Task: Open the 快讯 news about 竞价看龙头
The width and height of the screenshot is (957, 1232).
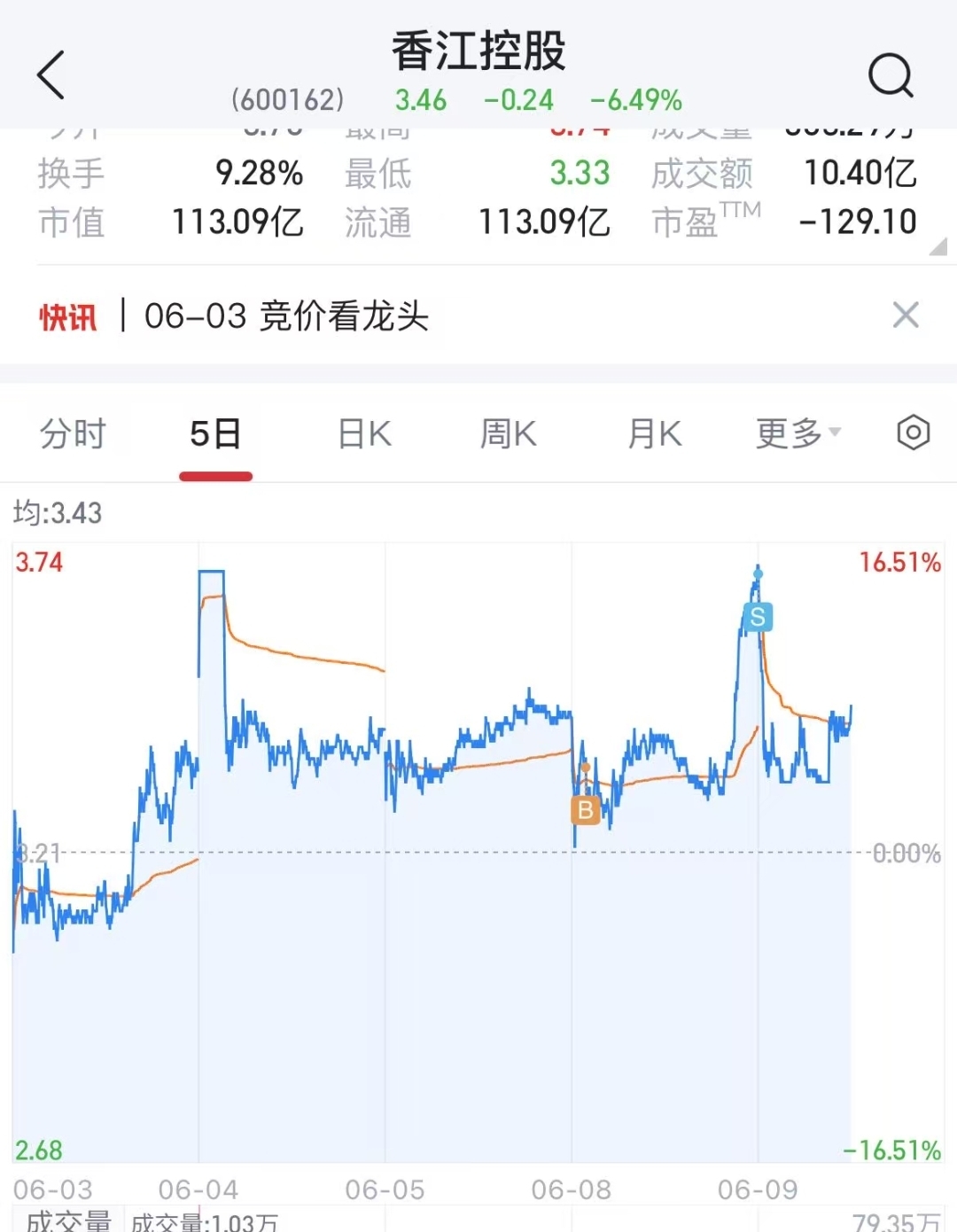Action: (x=286, y=316)
